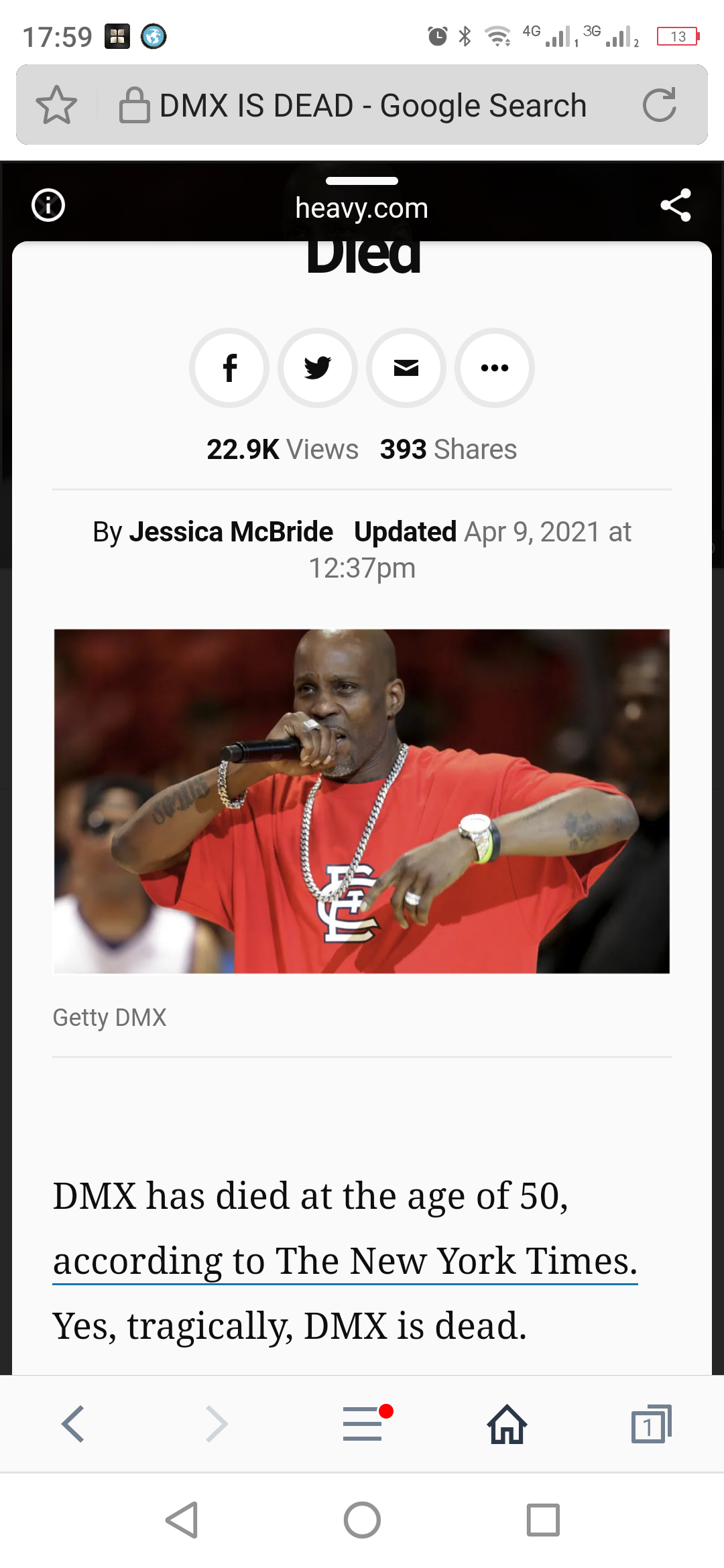Open author Jessica McBride's page
724x1568 pixels.
[x=231, y=532]
